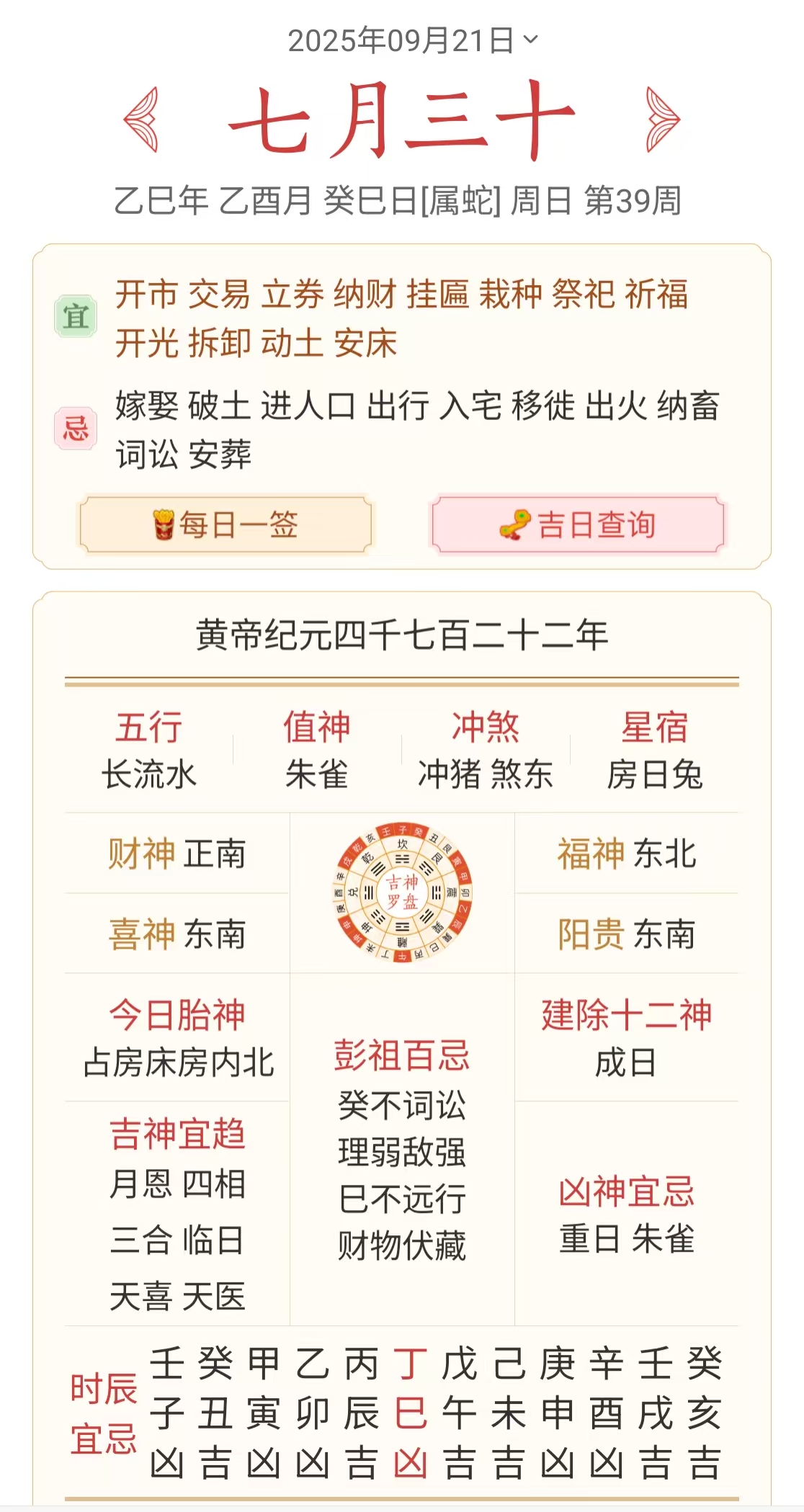Open the date picker dropdown 2025年09月21日

coord(412,40)
